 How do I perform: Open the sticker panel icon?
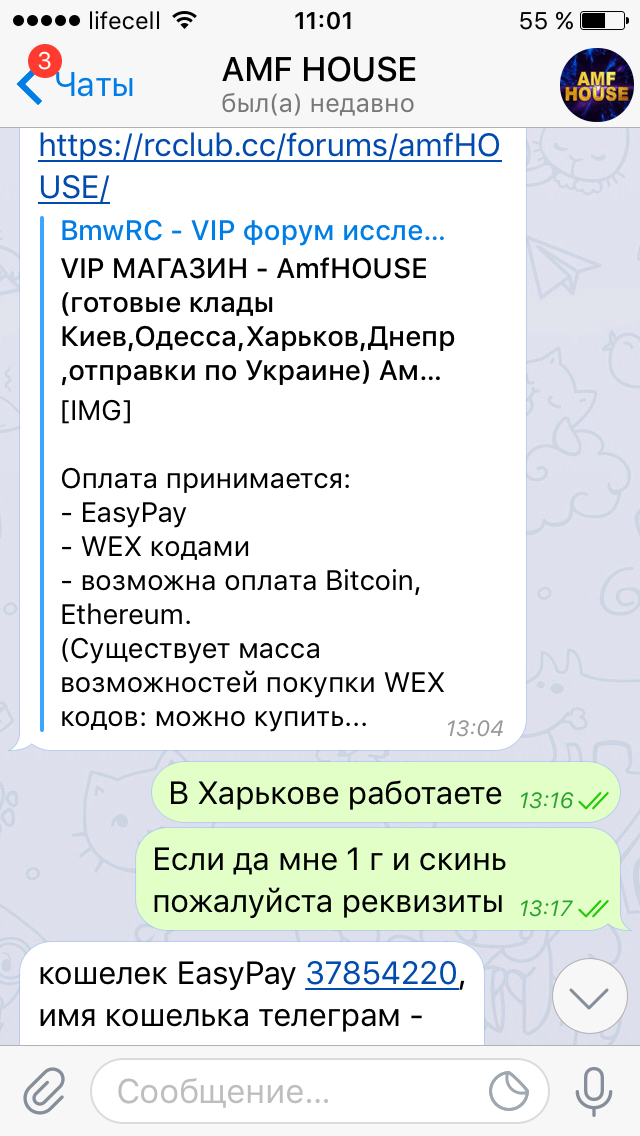(x=511, y=1092)
